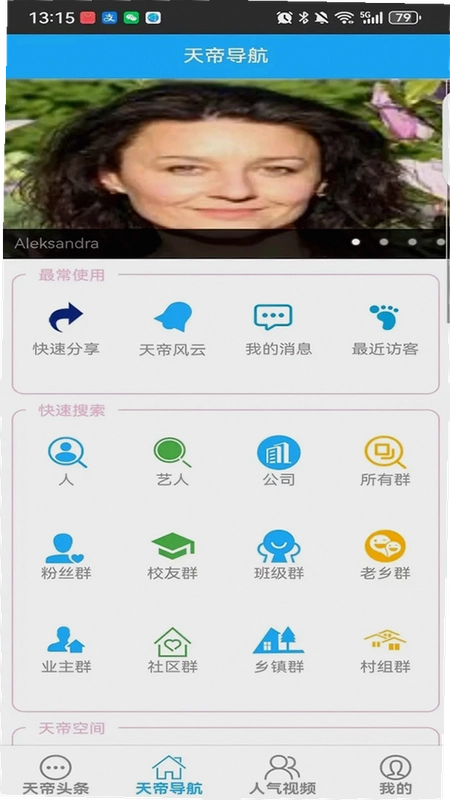Open 乡镇群 township groups
Viewport: 450px width, 800px height.
[279, 649]
